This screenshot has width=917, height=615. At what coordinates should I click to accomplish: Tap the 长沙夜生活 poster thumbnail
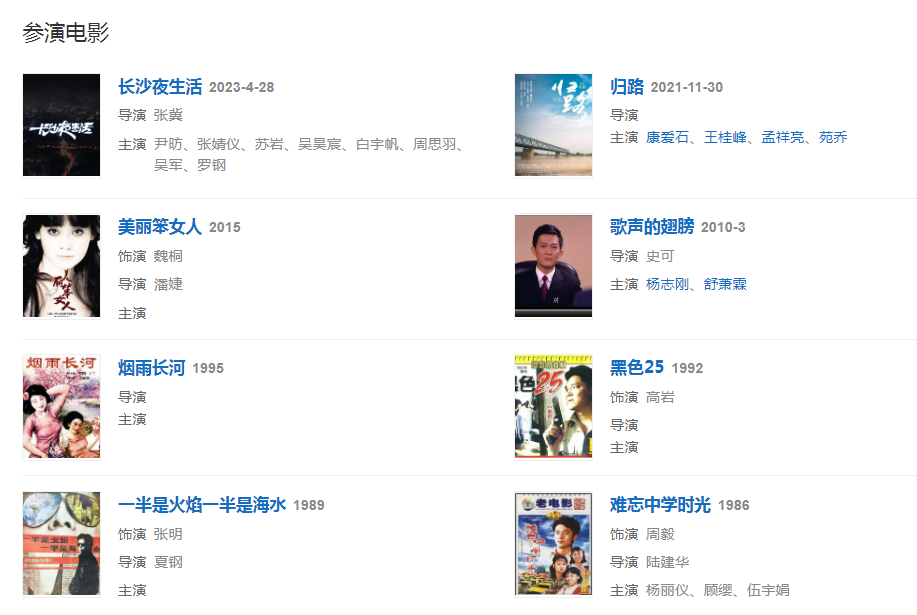[62, 125]
